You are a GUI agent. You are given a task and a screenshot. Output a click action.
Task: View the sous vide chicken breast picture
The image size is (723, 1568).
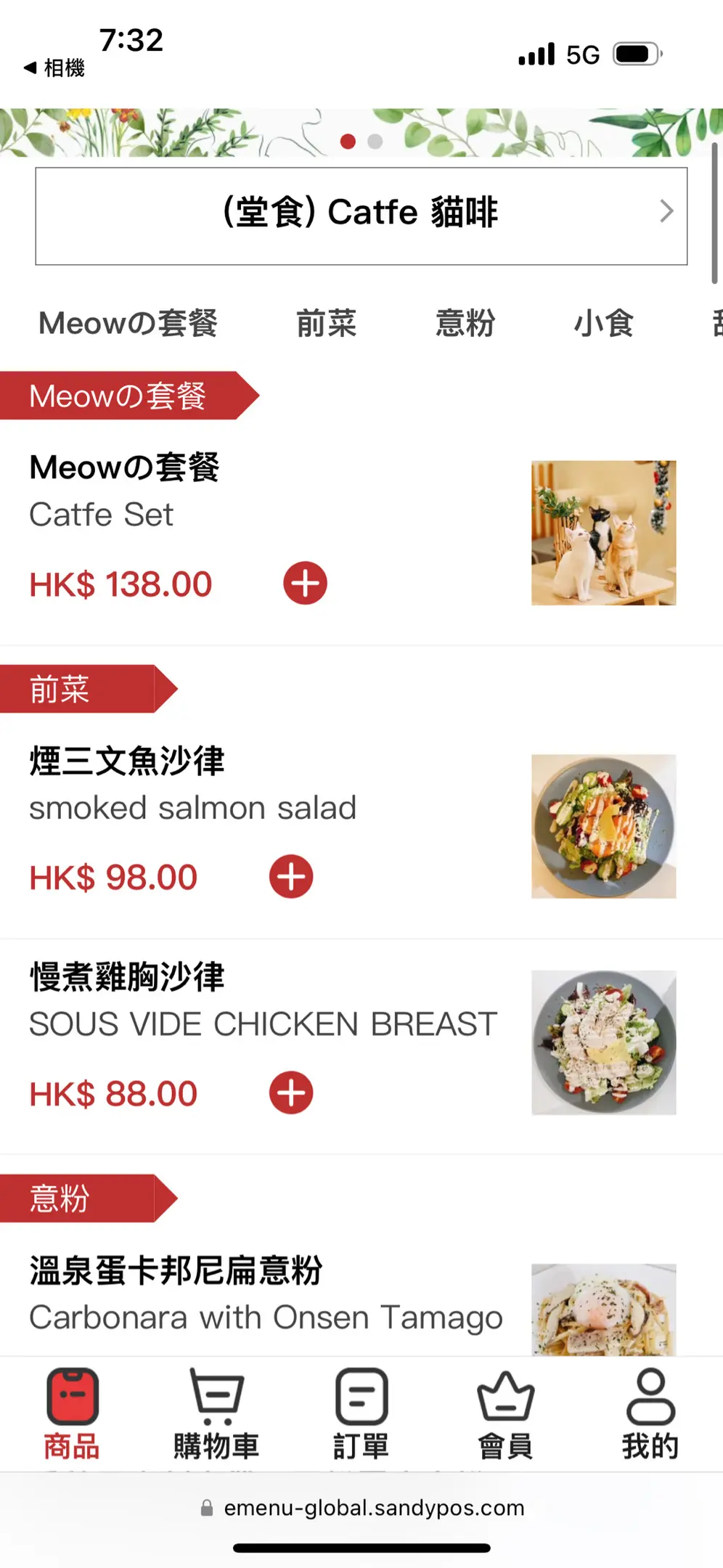pos(603,1042)
